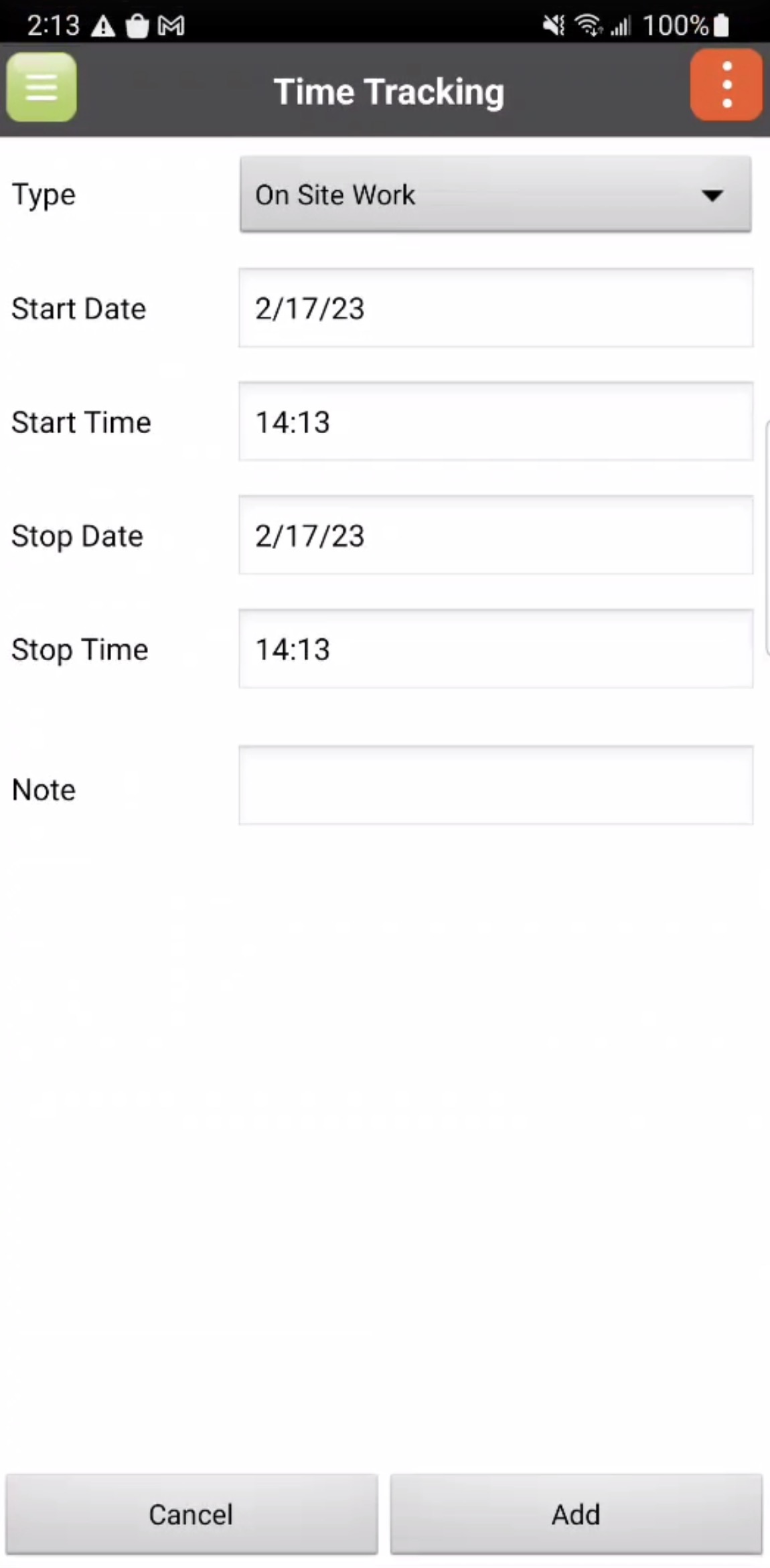Edit the Start Date field

point(495,309)
